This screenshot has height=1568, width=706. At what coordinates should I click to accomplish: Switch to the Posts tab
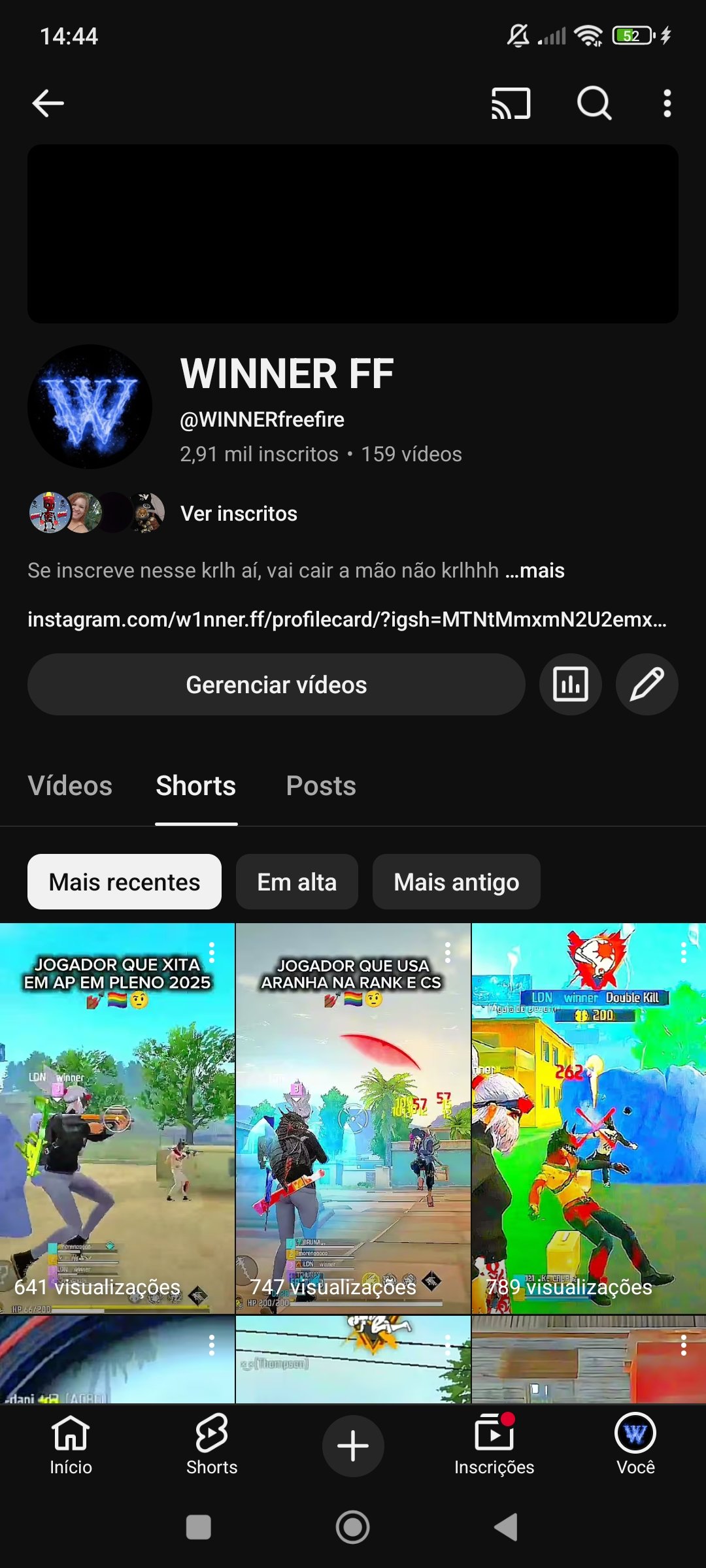point(321,786)
